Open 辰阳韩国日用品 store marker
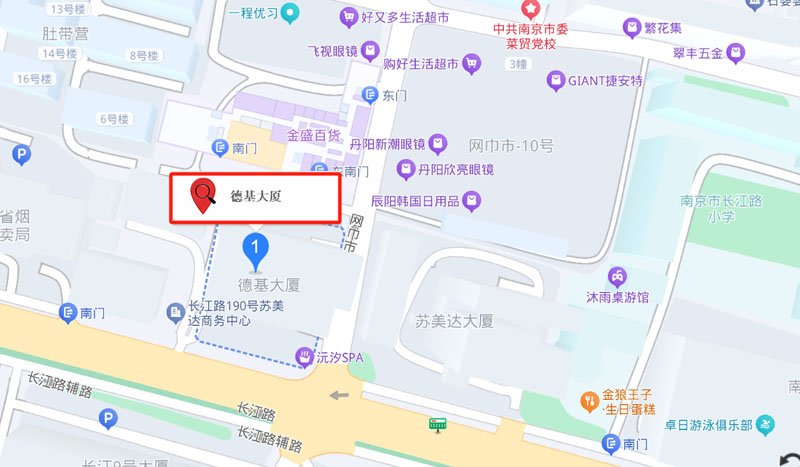This screenshot has height=467, width=800. (474, 201)
